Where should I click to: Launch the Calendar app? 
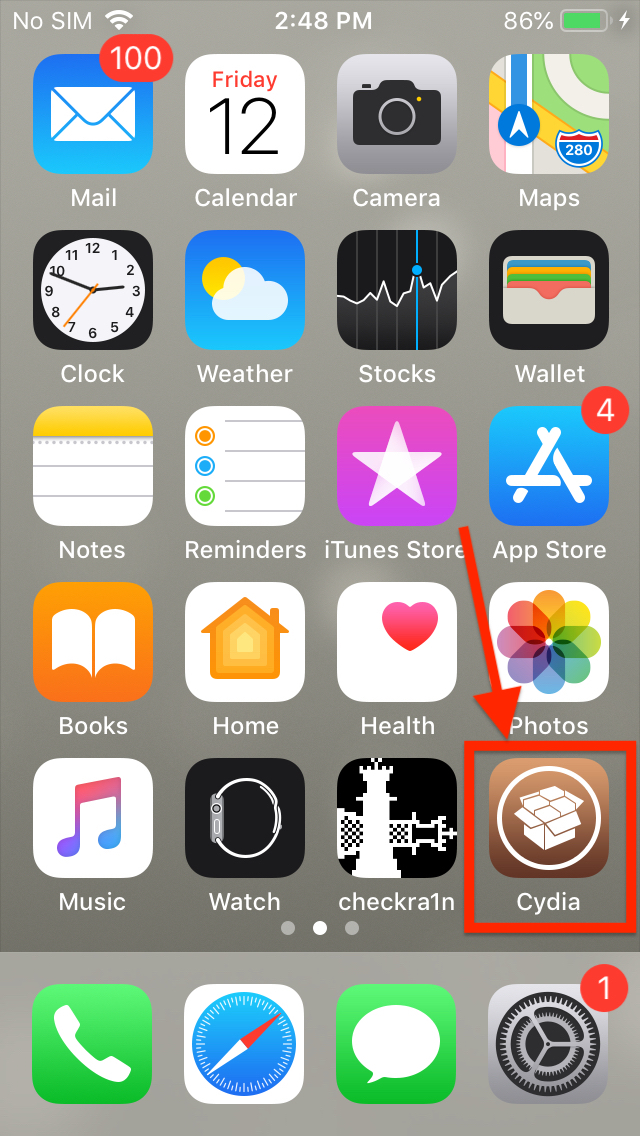245,114
